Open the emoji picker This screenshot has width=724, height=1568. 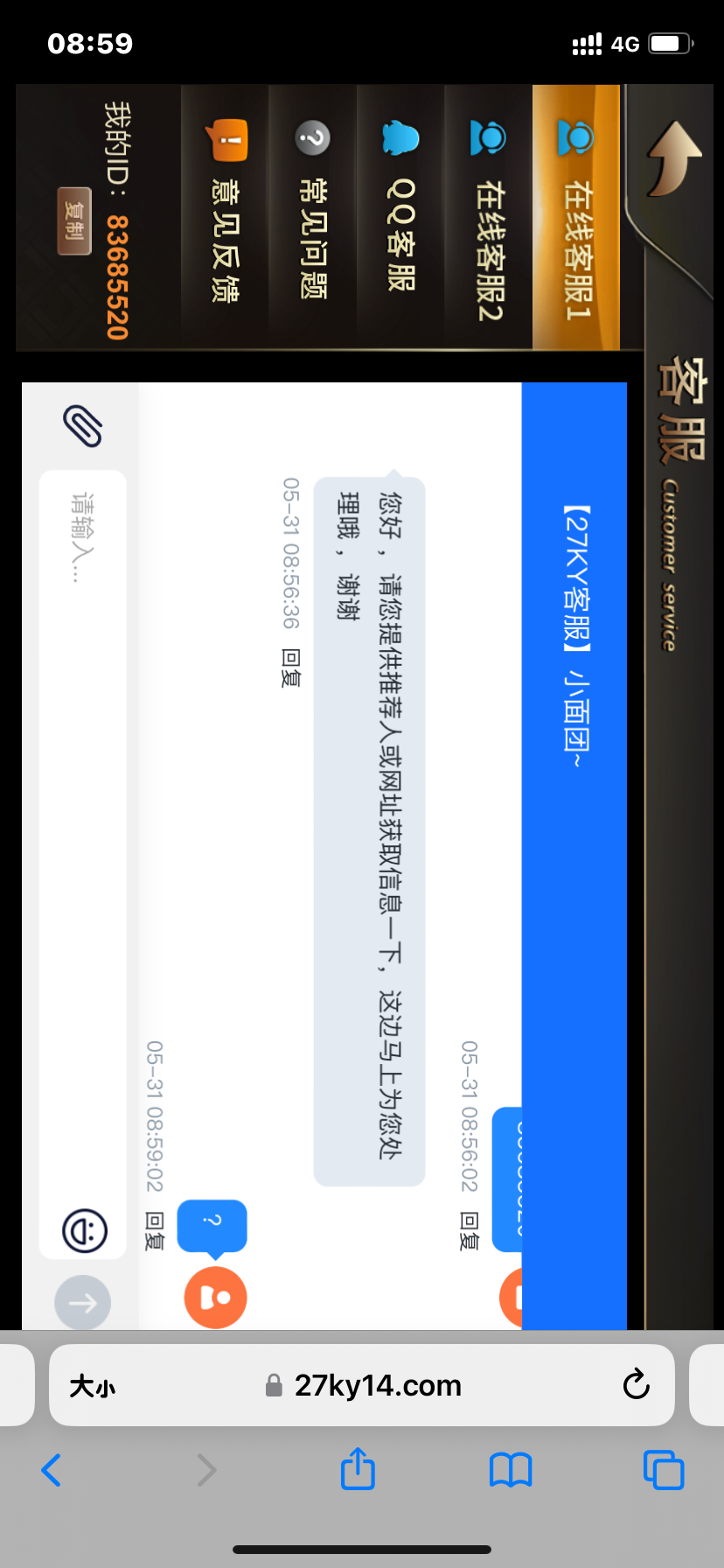84,1231
